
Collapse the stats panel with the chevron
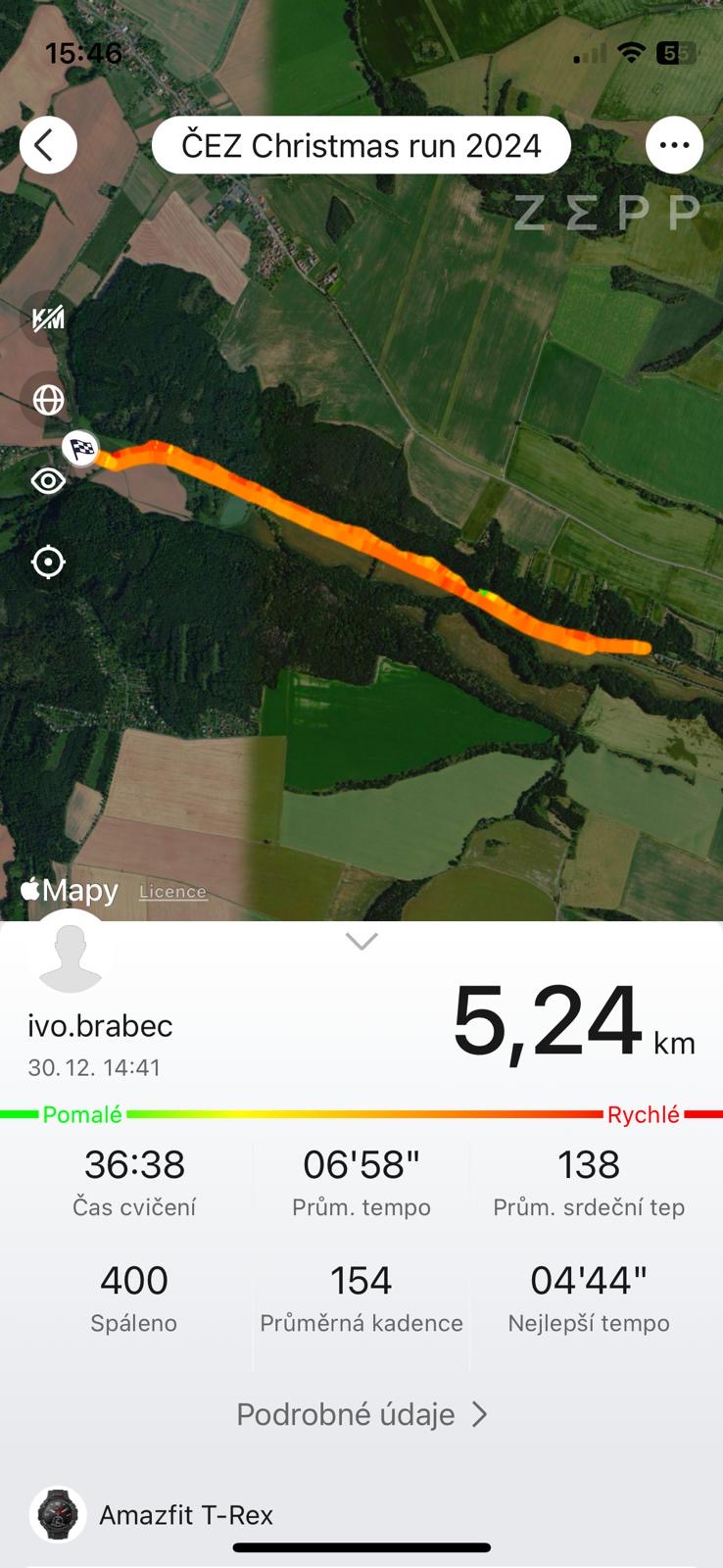[x=361, y=942]
